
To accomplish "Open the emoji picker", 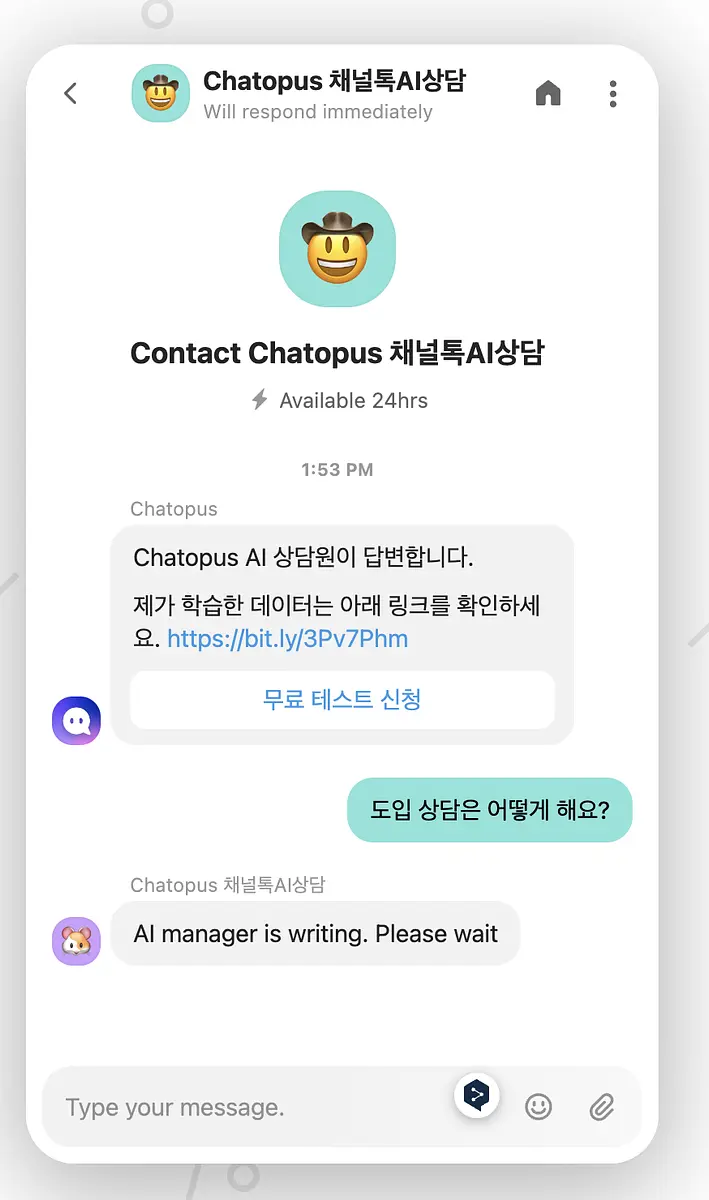I will [x=539, y=1106].
